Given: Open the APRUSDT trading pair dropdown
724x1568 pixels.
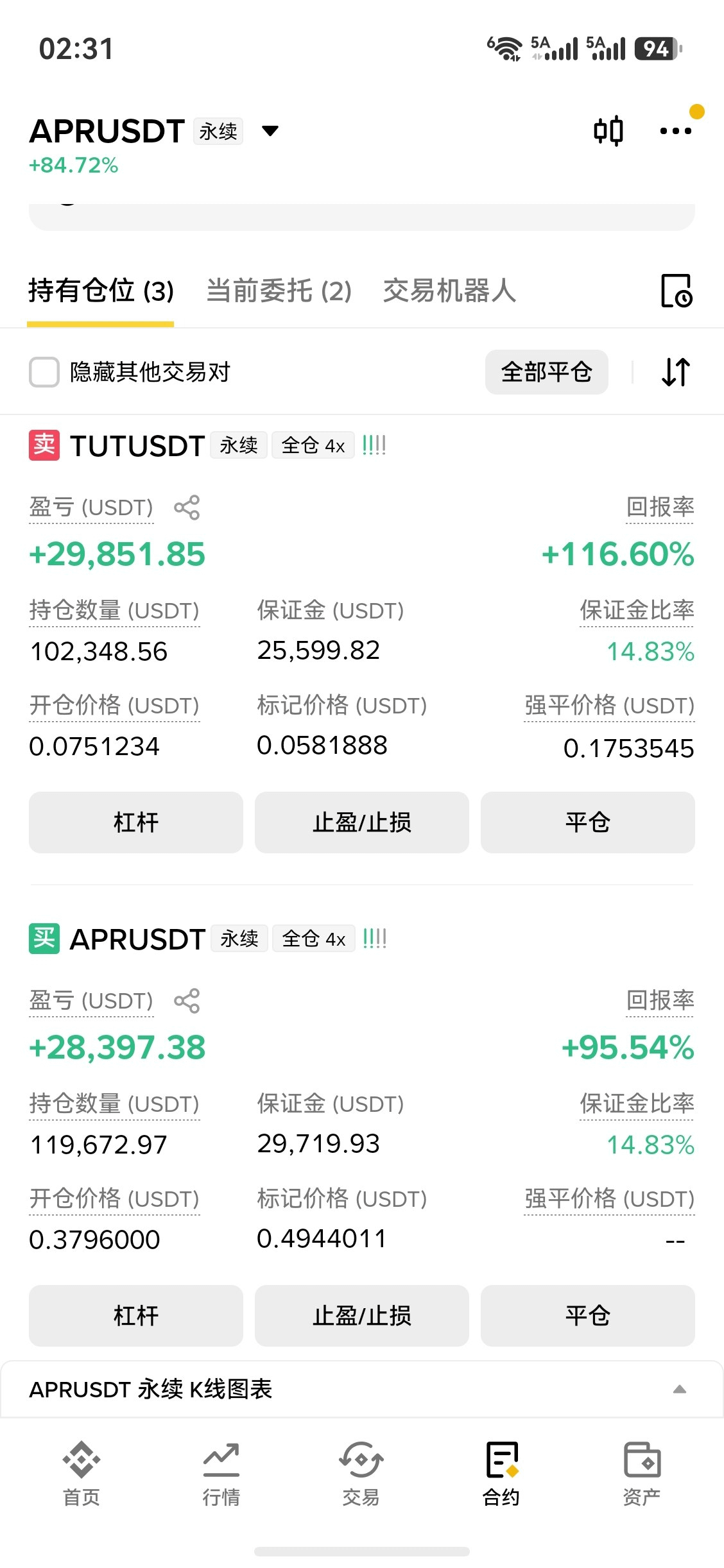Looking at the screenshot, I should [270, 131].
